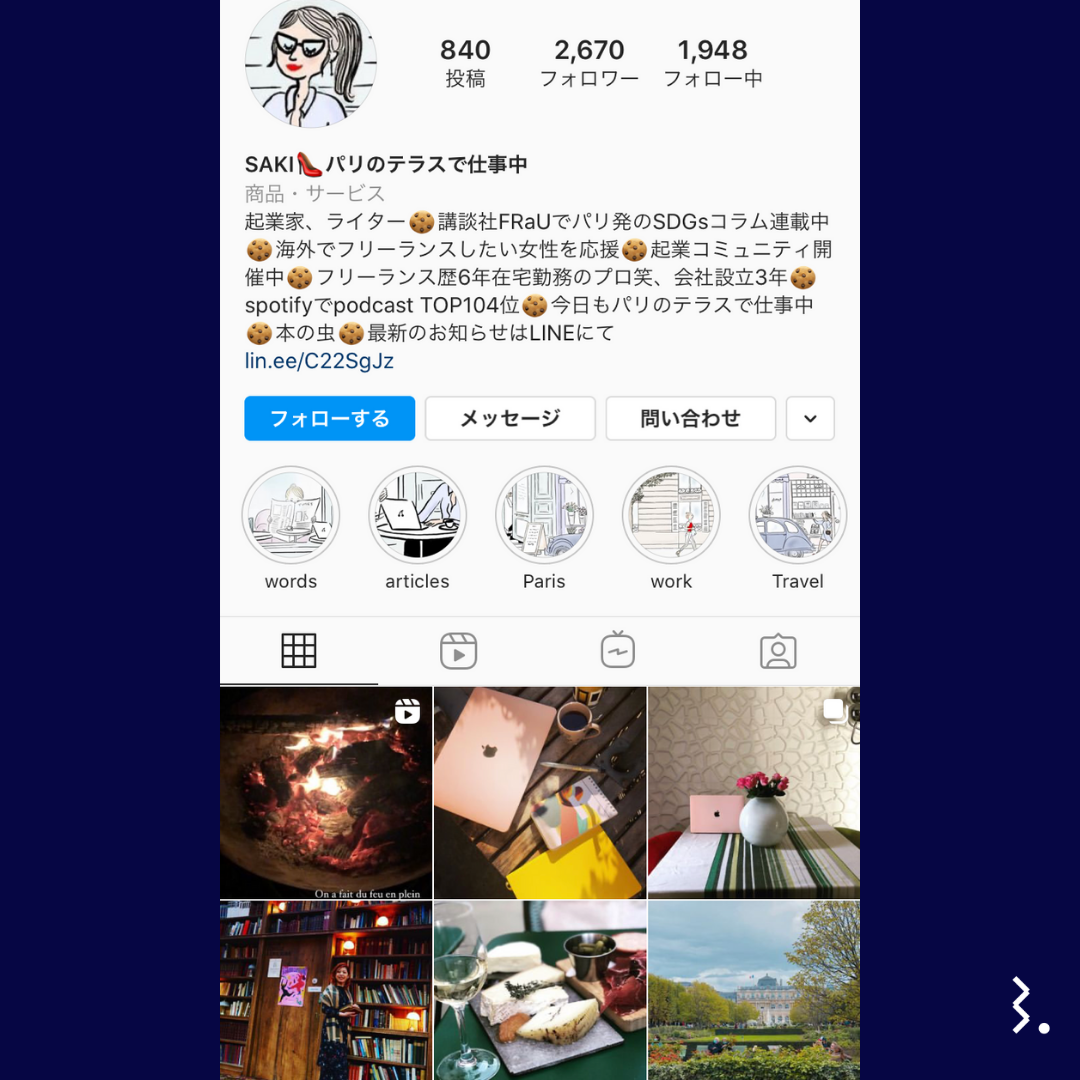The image size is (1080, 1080).
Task: View the Paris story highlight
Action: tap(544, 516)
